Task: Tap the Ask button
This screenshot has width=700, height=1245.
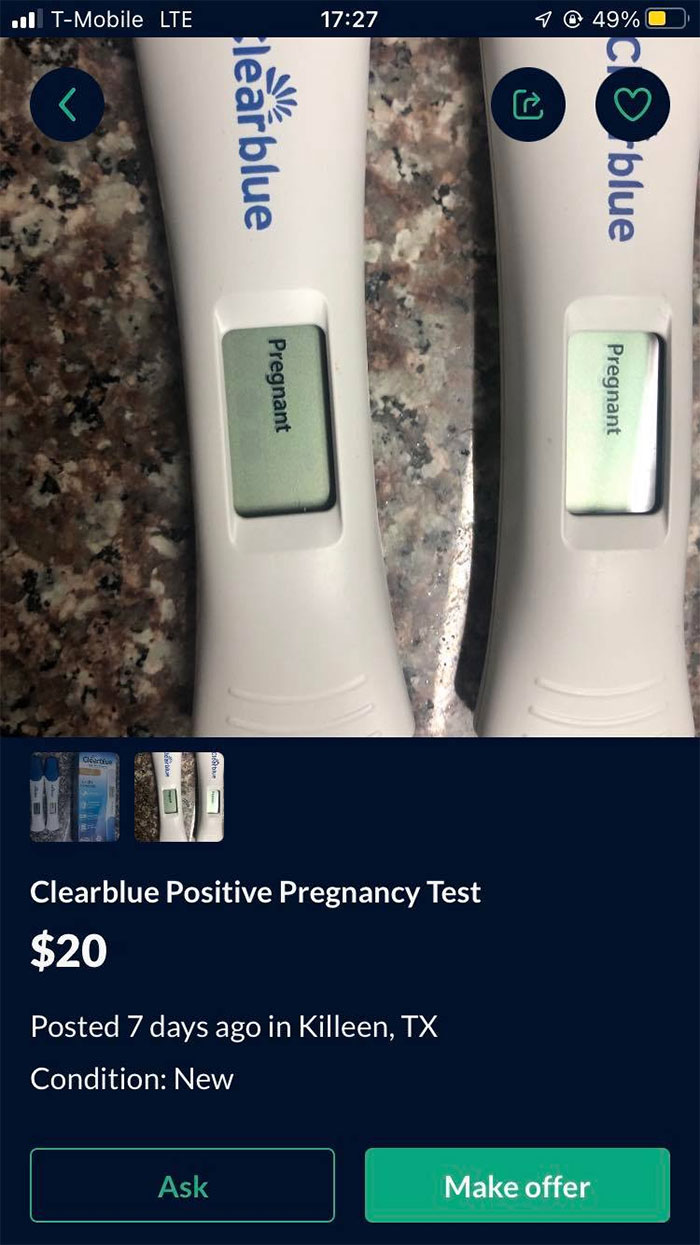Action: [x=182, y=1186]
